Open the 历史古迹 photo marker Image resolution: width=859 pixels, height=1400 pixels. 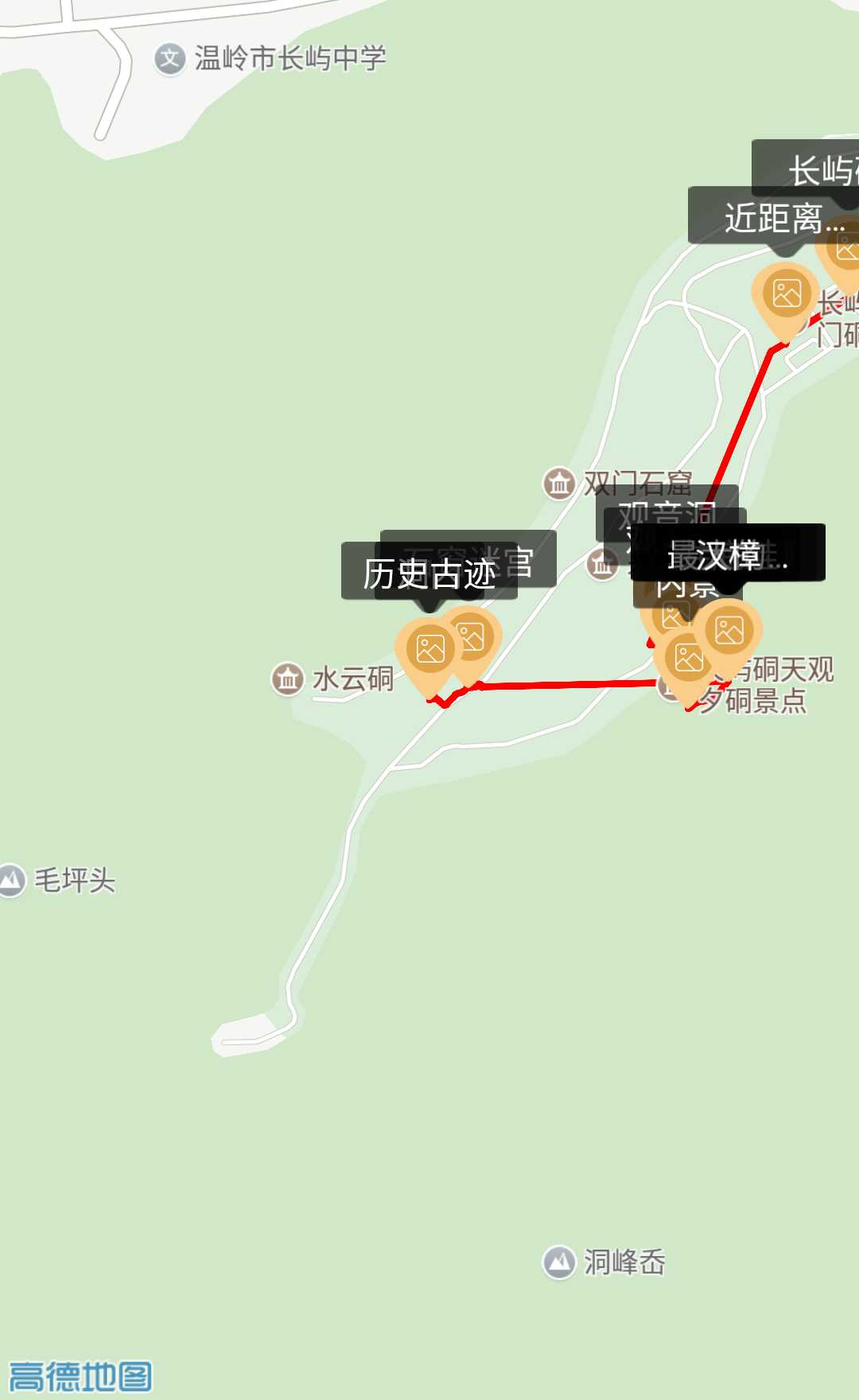(429, 649)
